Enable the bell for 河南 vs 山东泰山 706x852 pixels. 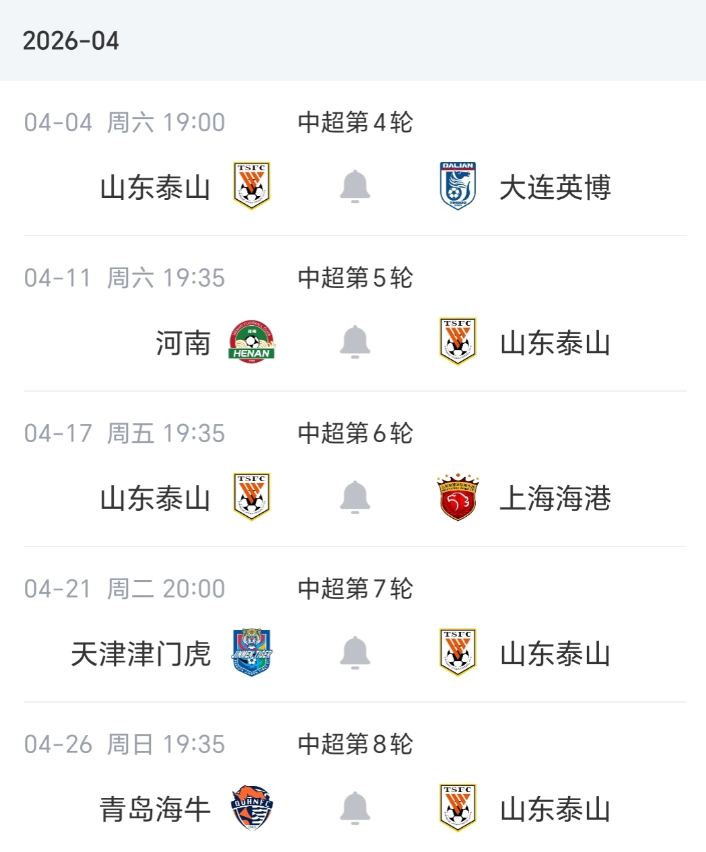coord(354,343)
